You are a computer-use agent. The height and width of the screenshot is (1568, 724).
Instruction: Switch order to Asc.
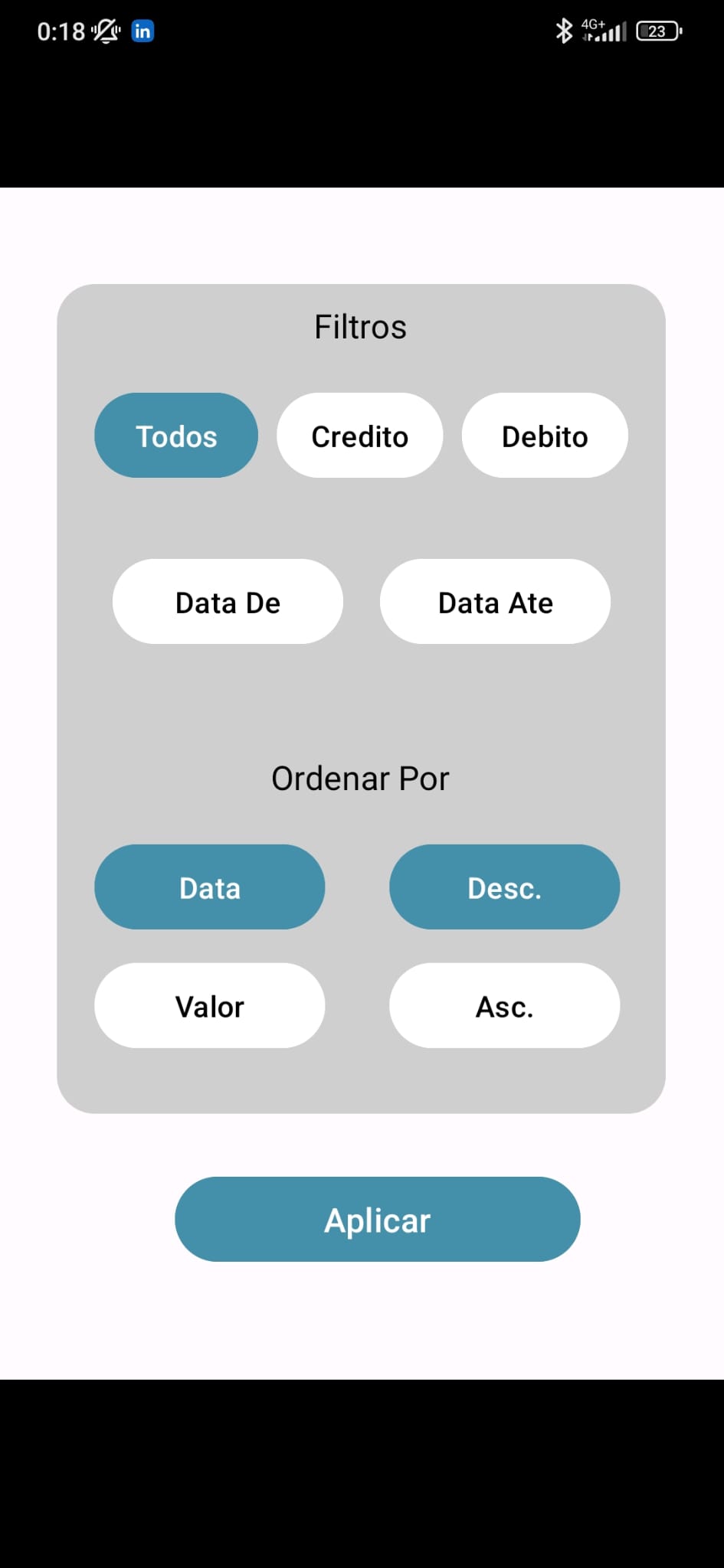[x=504, y=1006]
